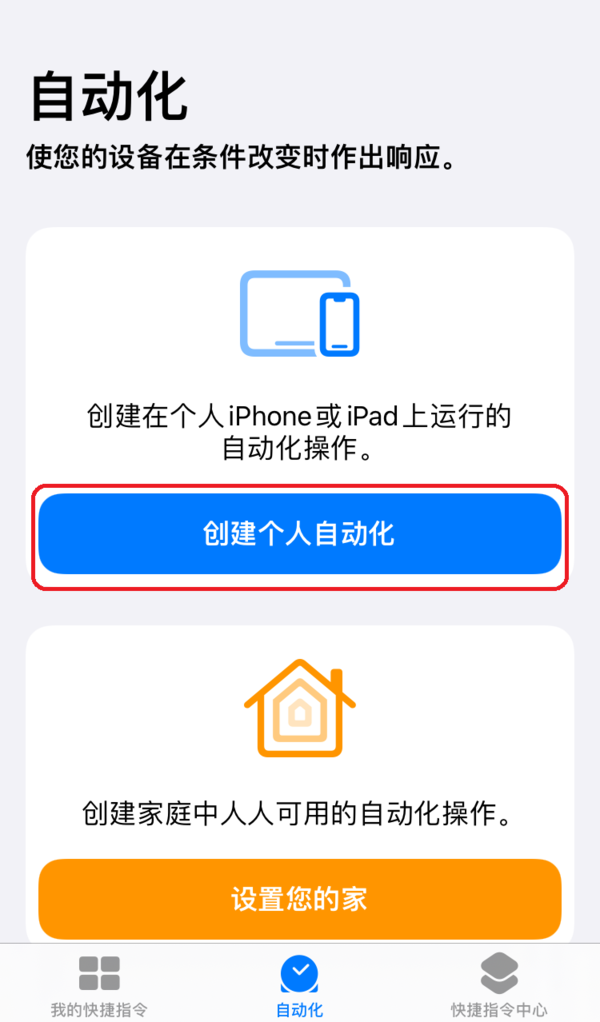Tap the 创建个人自动化 button
This screenshot has width=600, height=1022.
coord(300,534)
